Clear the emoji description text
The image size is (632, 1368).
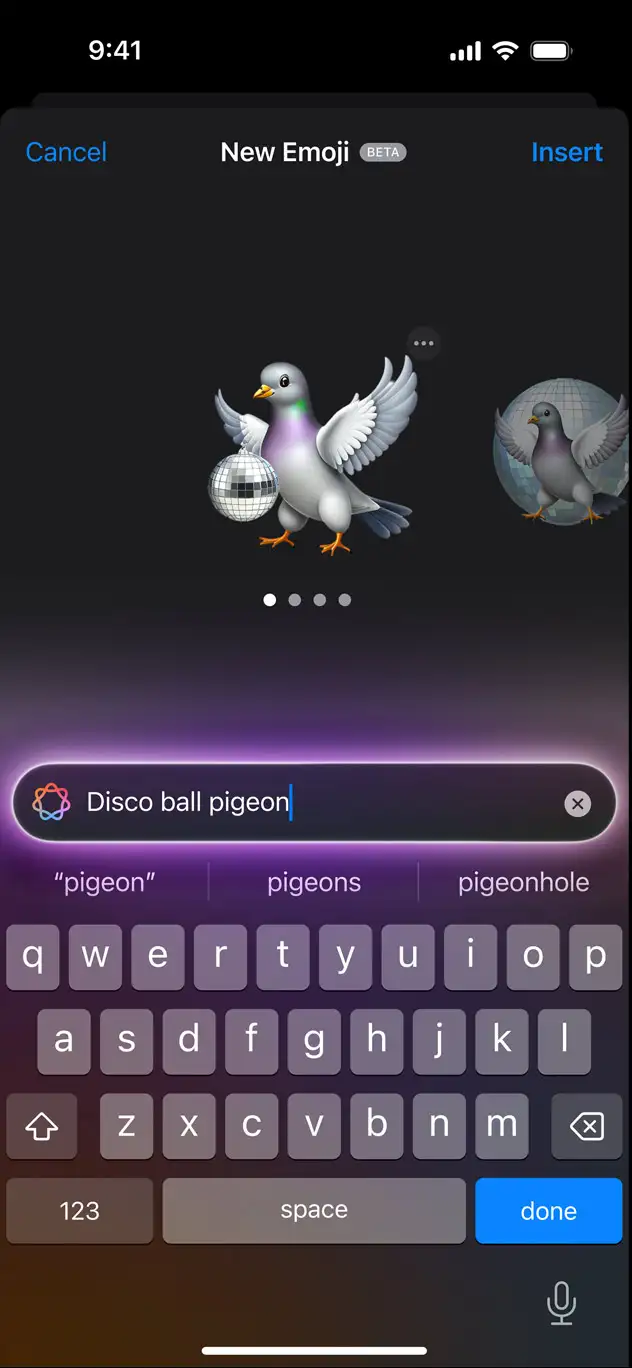click(577, 803)
